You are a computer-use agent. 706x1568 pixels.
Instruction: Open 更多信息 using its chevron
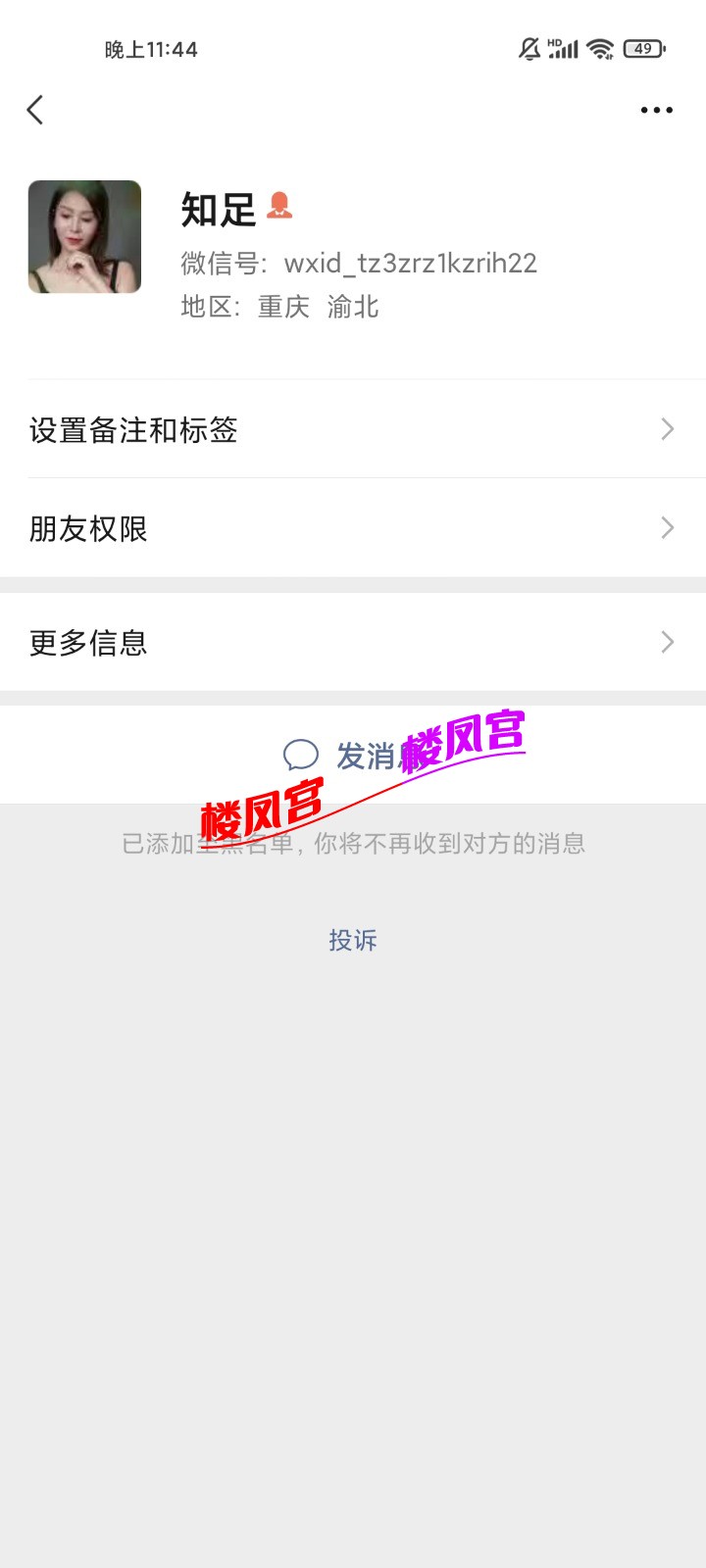(x=668, y=642)
